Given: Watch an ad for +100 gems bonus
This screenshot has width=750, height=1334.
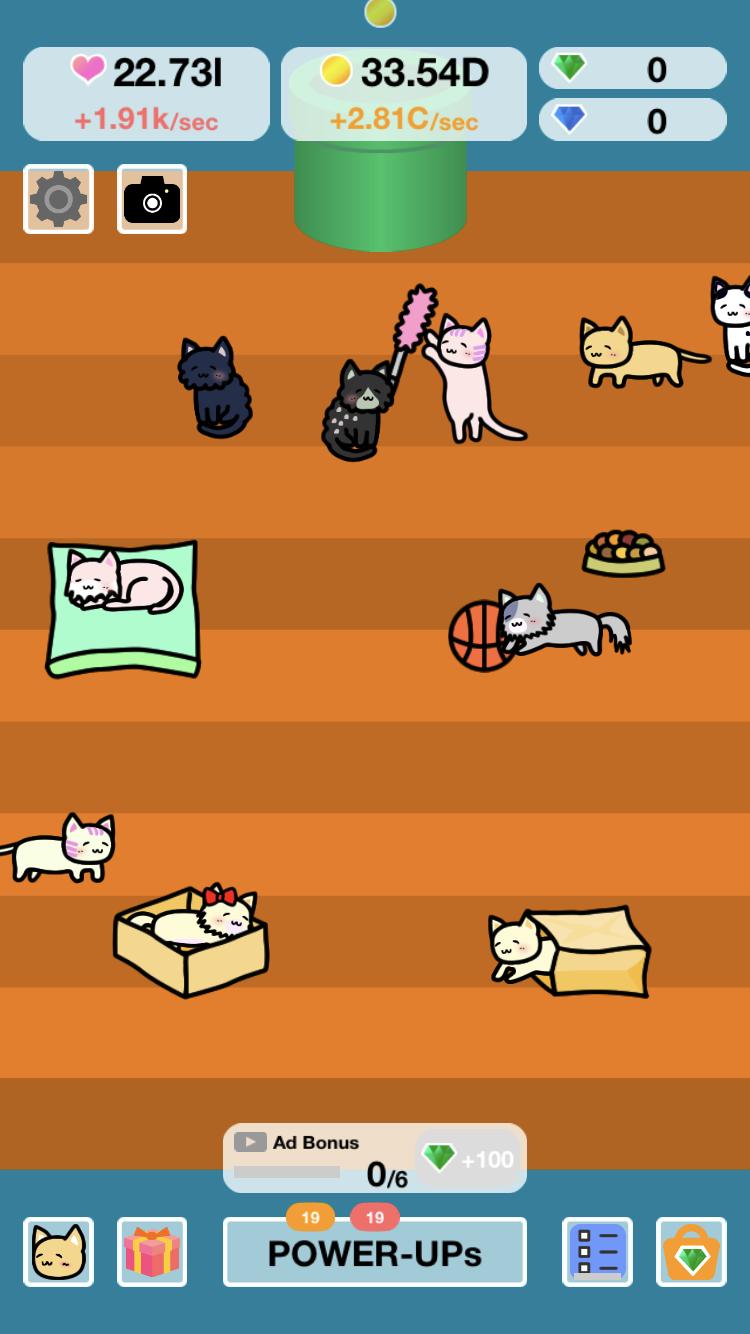Looking at the screenshot, I should [x=467, y=1159].
